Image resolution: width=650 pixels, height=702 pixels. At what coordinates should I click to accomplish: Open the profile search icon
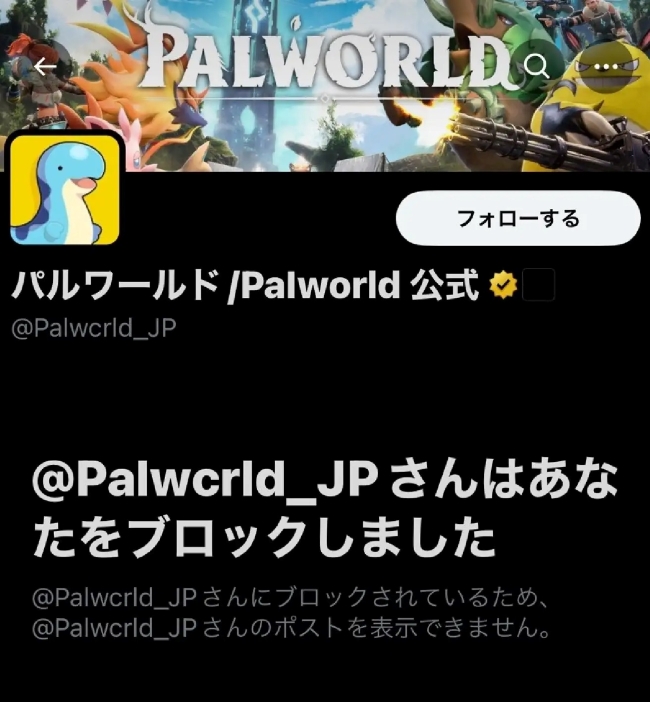[537, 66]
